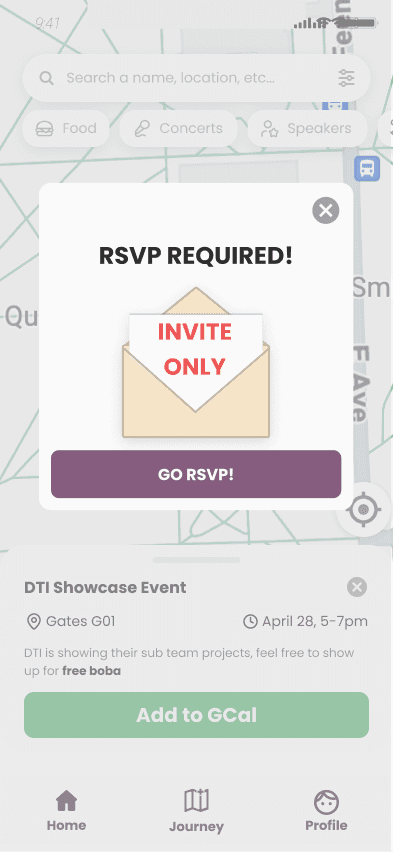
Task: Open the Journey tab
Action: click(x=196, y=811)
